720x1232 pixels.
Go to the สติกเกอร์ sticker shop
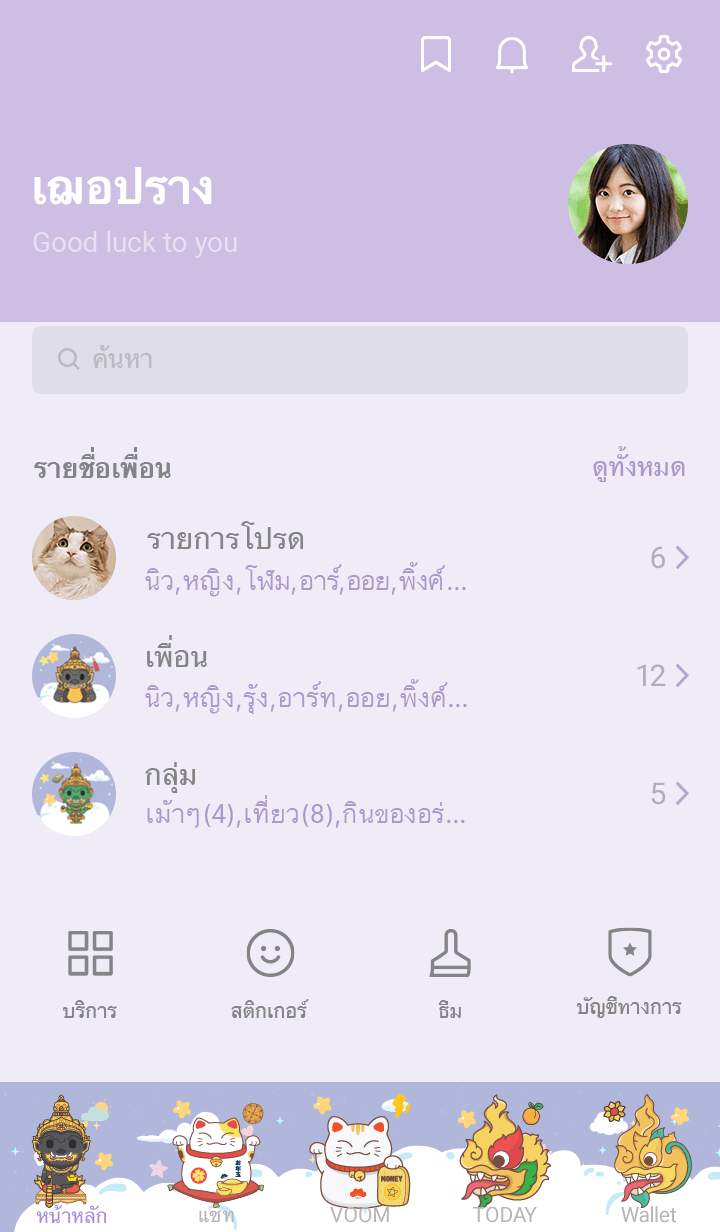[x=270, y=972]
